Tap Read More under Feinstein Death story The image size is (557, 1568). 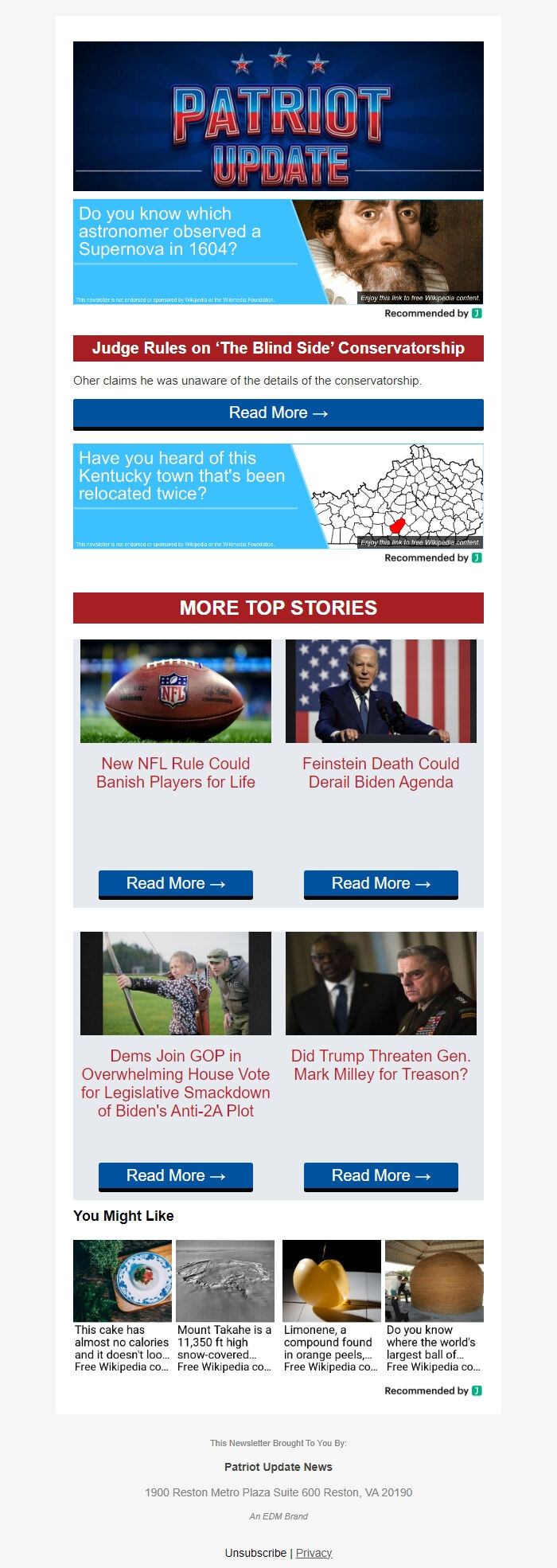380,884
